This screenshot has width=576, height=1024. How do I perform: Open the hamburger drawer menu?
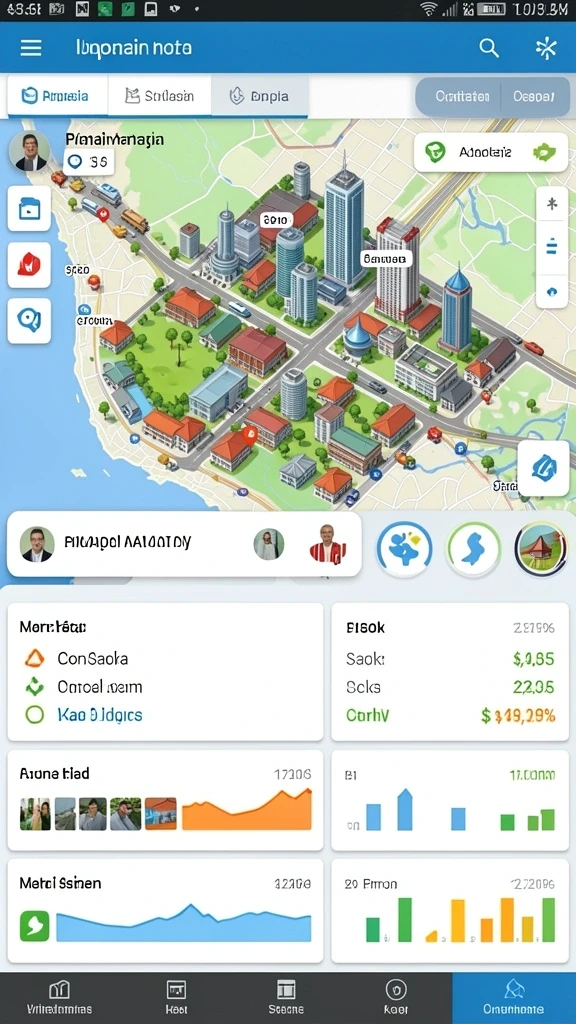31,48
